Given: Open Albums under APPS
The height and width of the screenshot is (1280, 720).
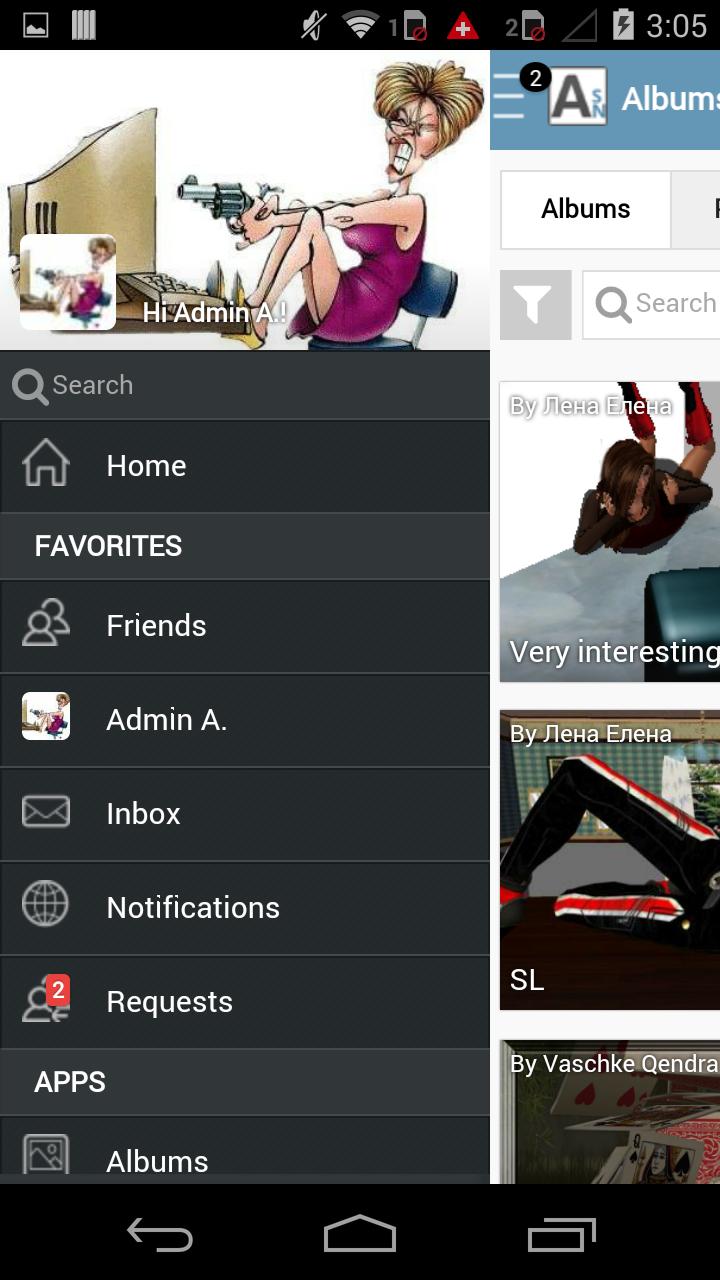Looking at the screenshot, I should (x=245, y=1158).
